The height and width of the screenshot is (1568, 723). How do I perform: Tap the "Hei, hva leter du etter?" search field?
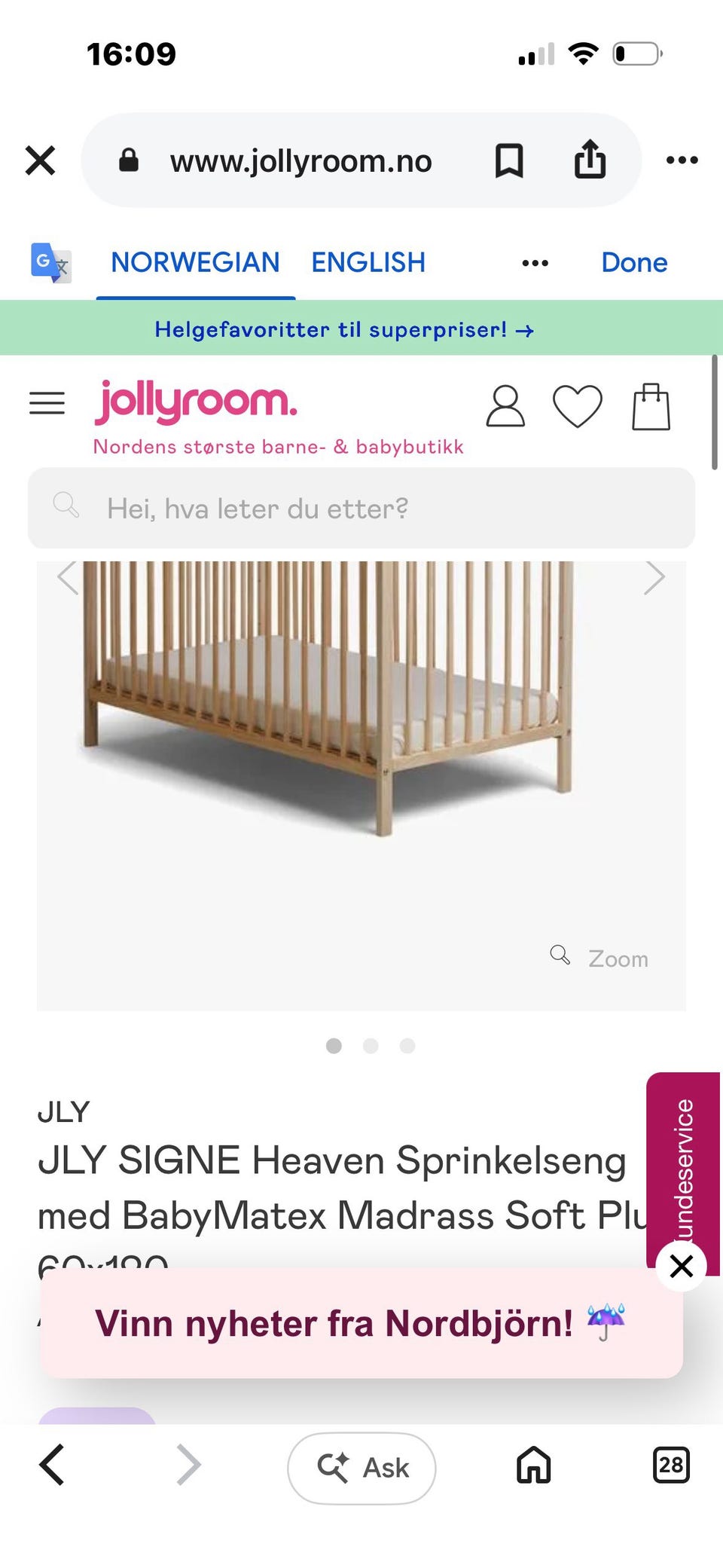coord(361,509)
